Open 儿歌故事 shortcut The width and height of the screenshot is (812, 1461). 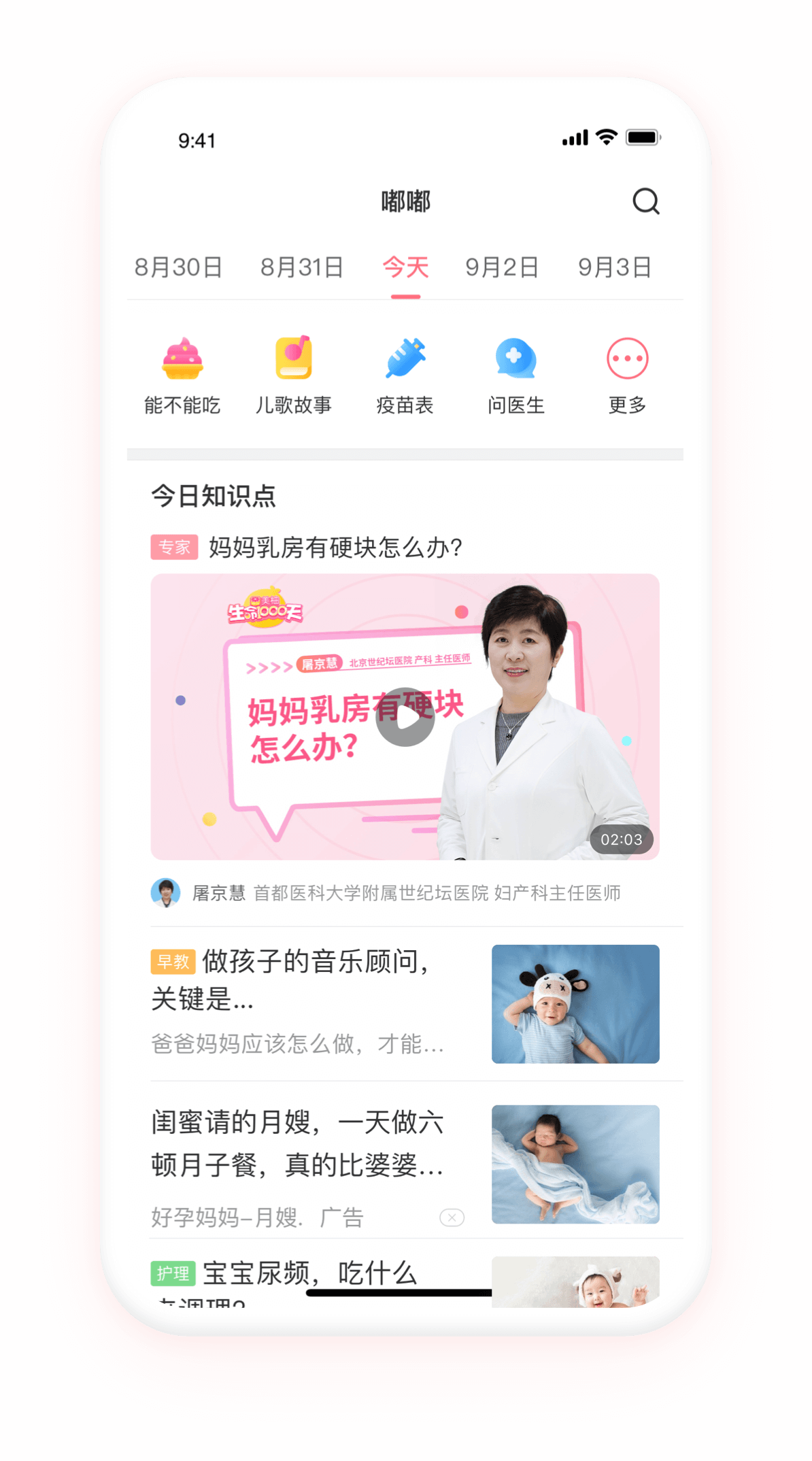[294, 375]
